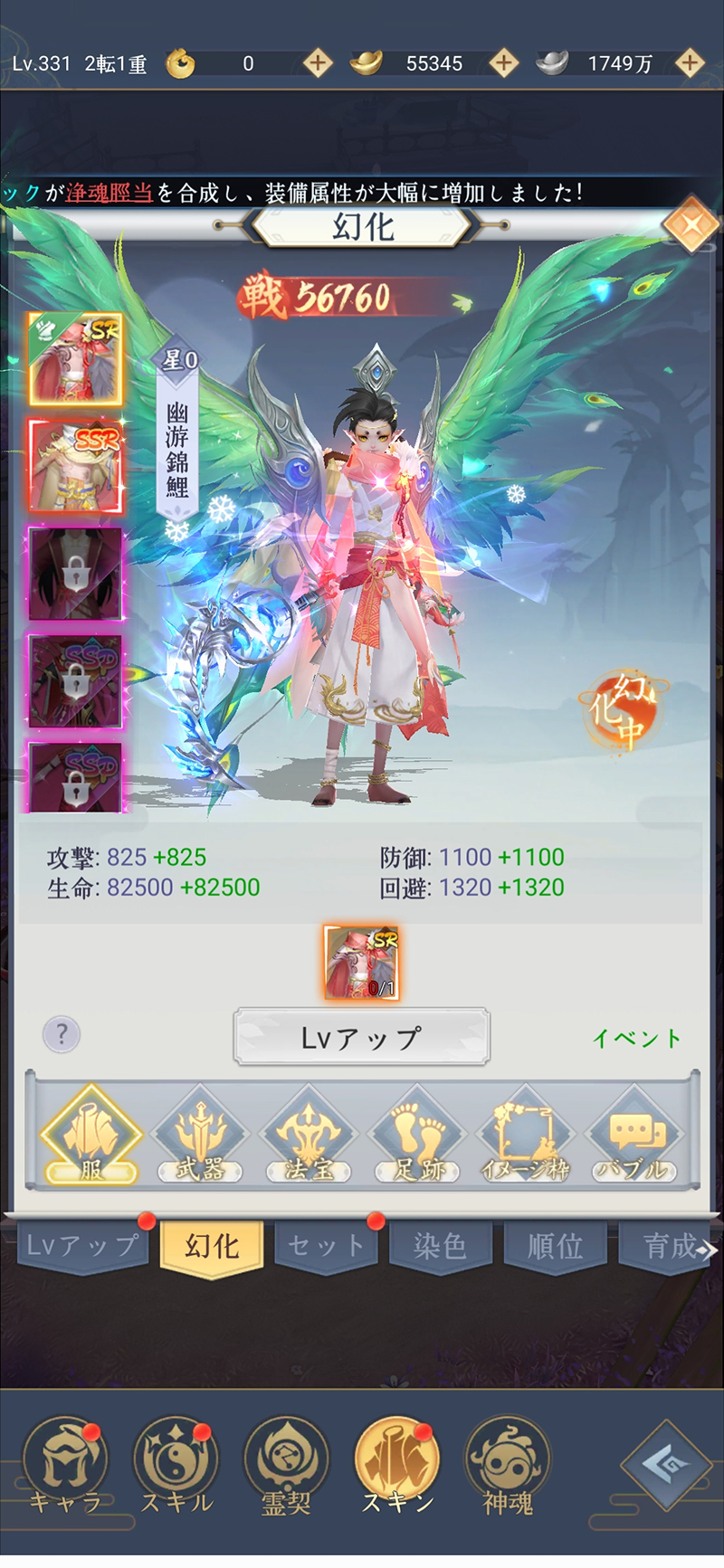Screen dimensions: 724x1568
Task: Open the スキル menu
Action: [176, 1467]
